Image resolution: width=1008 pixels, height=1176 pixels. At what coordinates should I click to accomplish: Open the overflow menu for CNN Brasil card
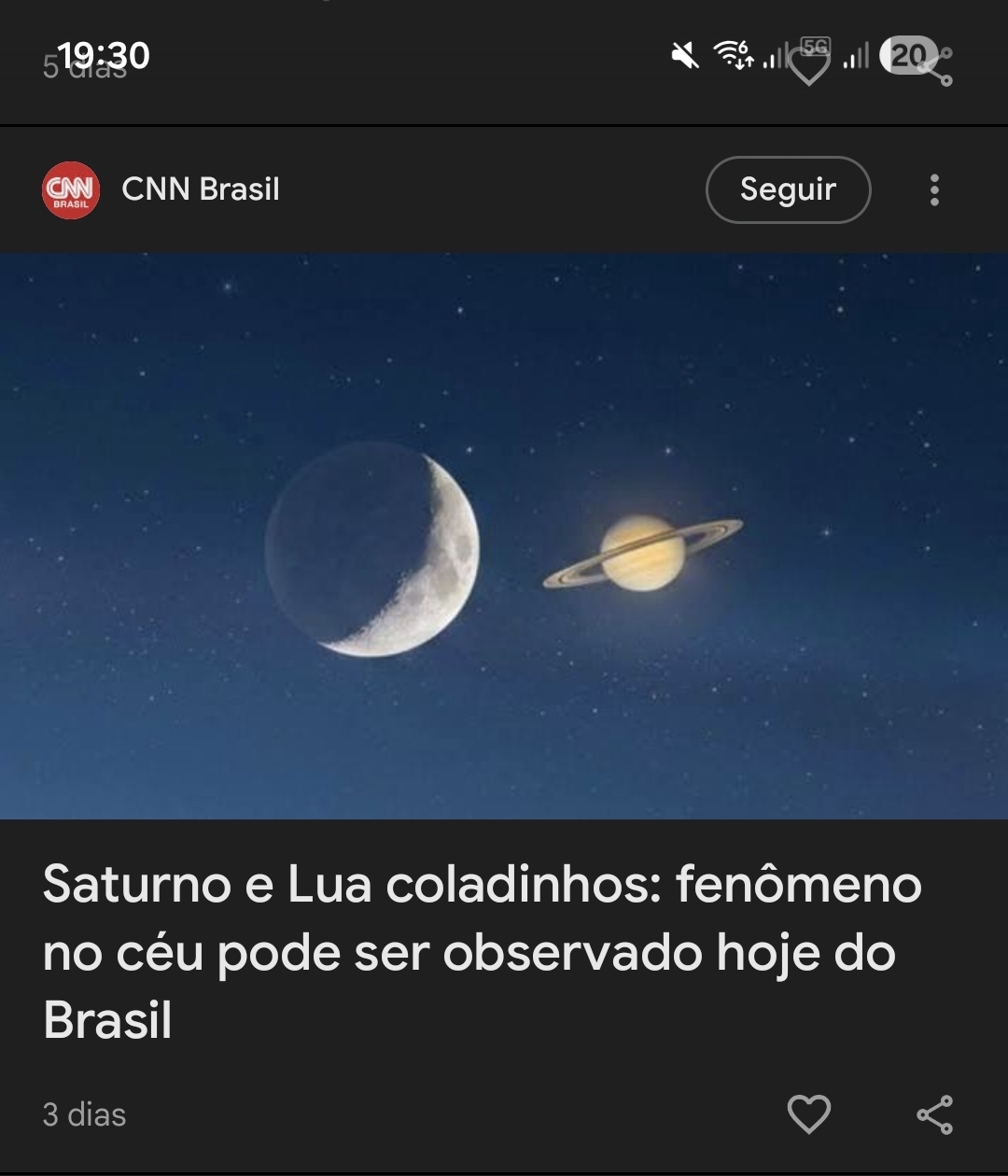[x=934, y=189]
